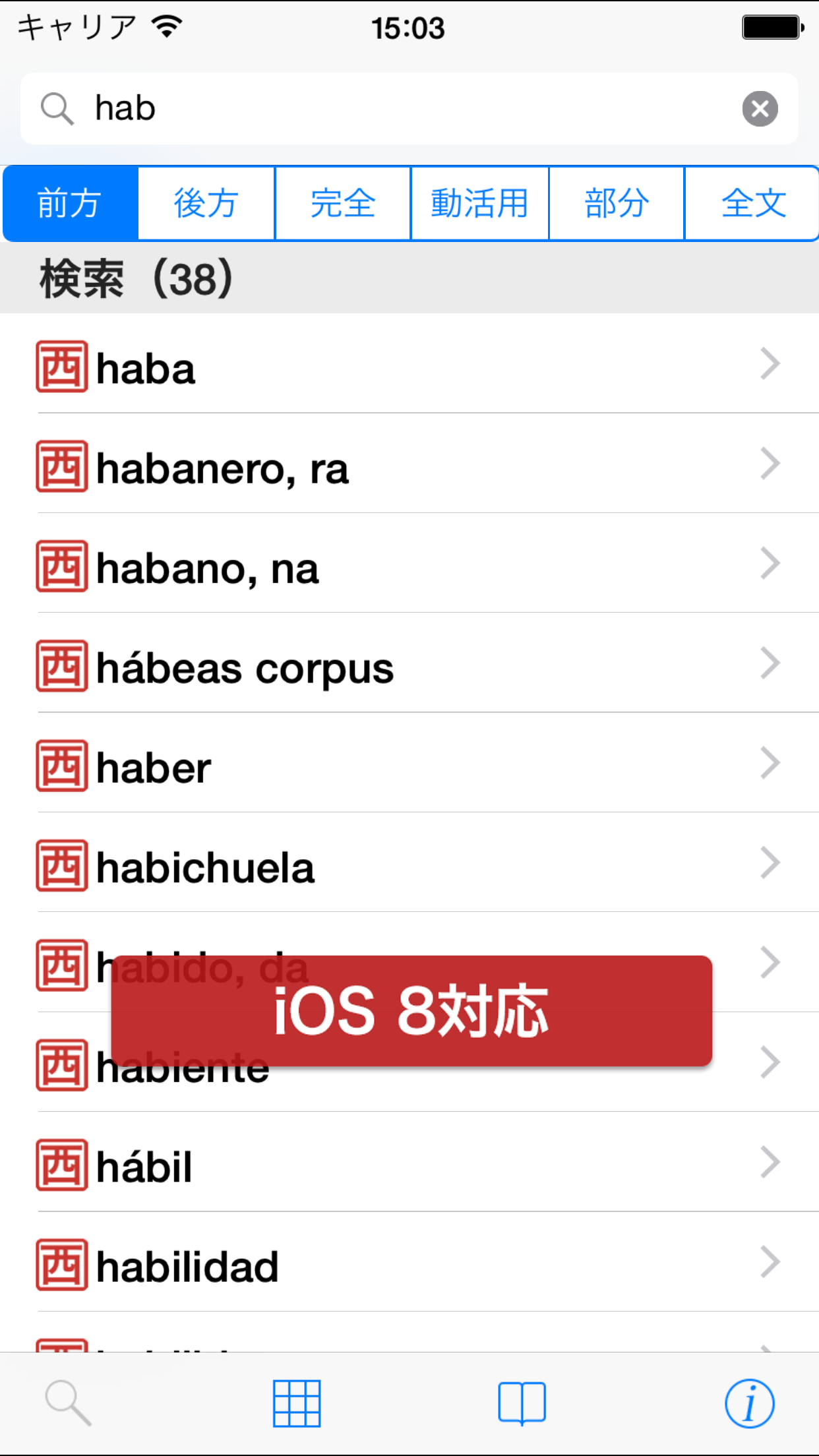819x1456 pixels.
Task: Switch to the 後方 suffix search
Action: point(206,203)
